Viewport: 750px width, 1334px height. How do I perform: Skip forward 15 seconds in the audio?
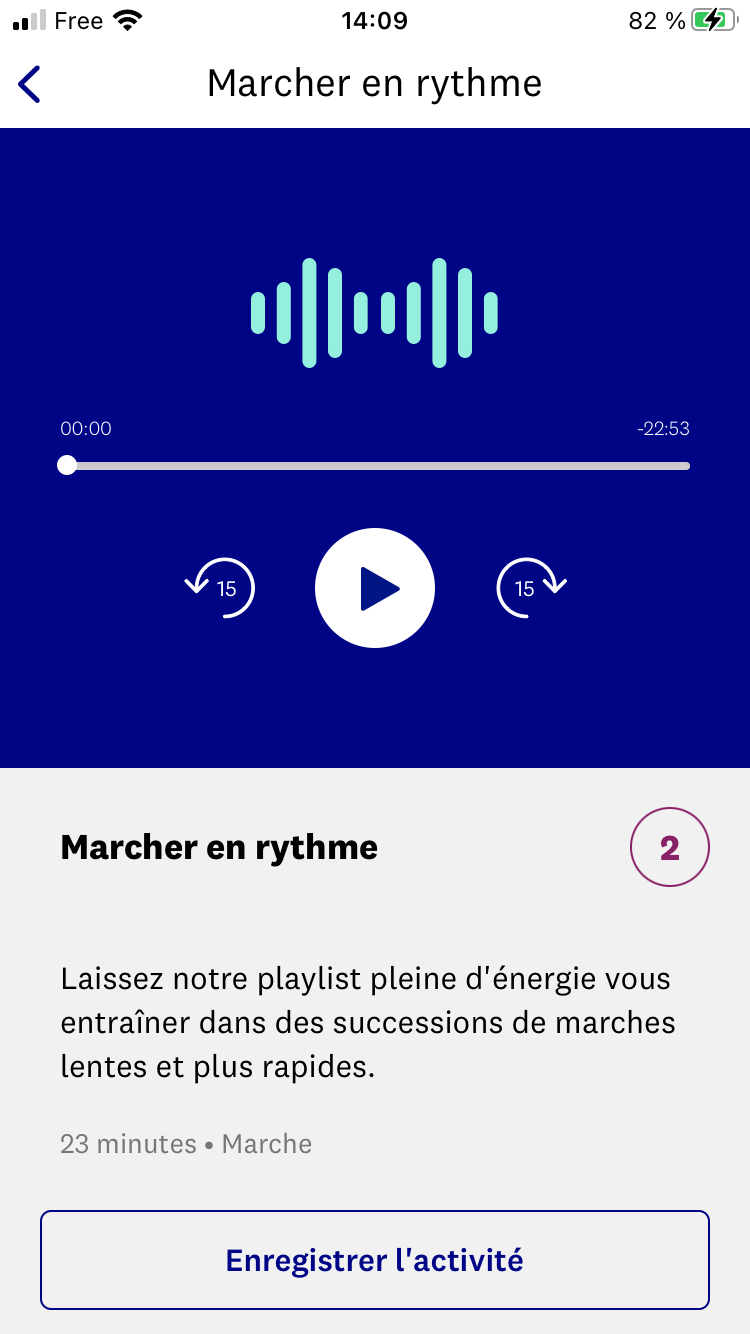[530, 588]
